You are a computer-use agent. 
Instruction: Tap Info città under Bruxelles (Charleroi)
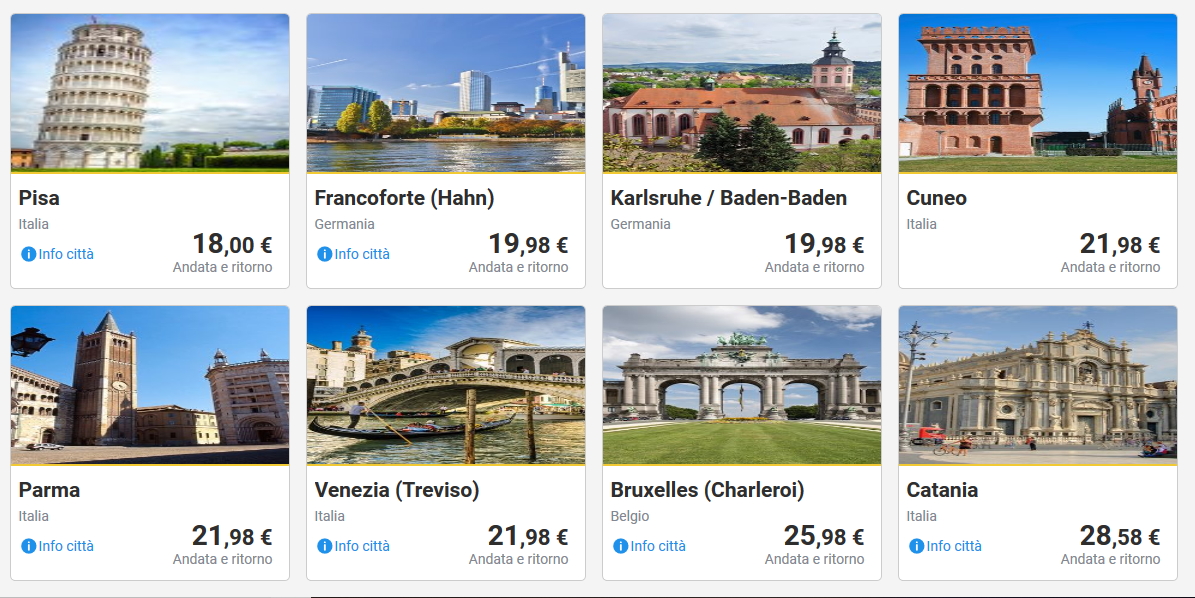coord(650,546)
